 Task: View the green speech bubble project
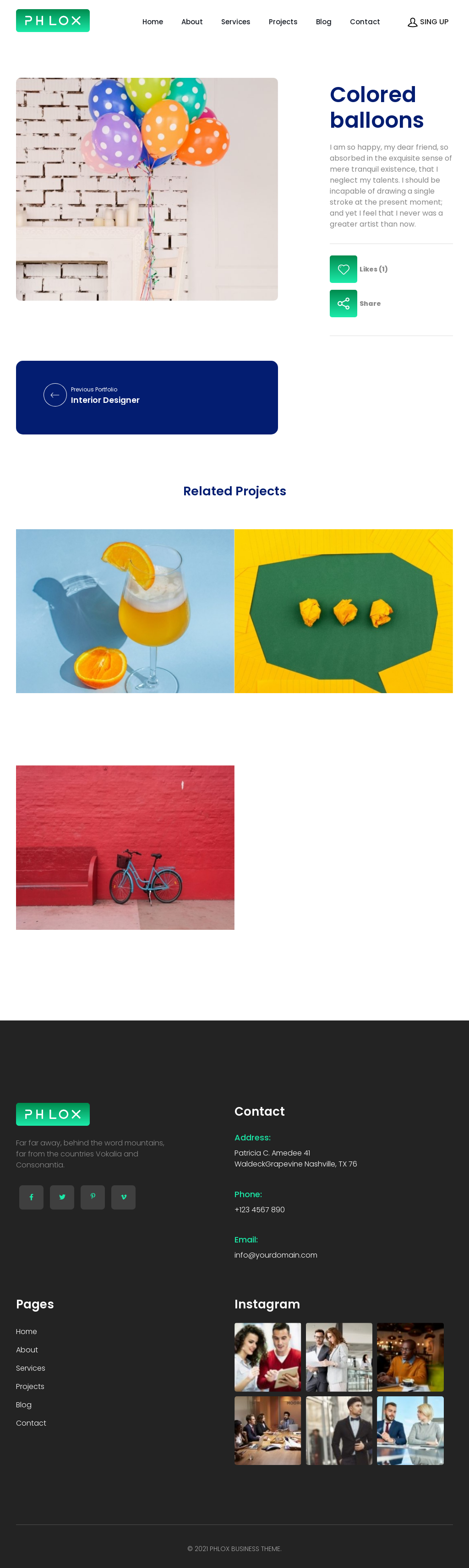click(x=344, y=611)
